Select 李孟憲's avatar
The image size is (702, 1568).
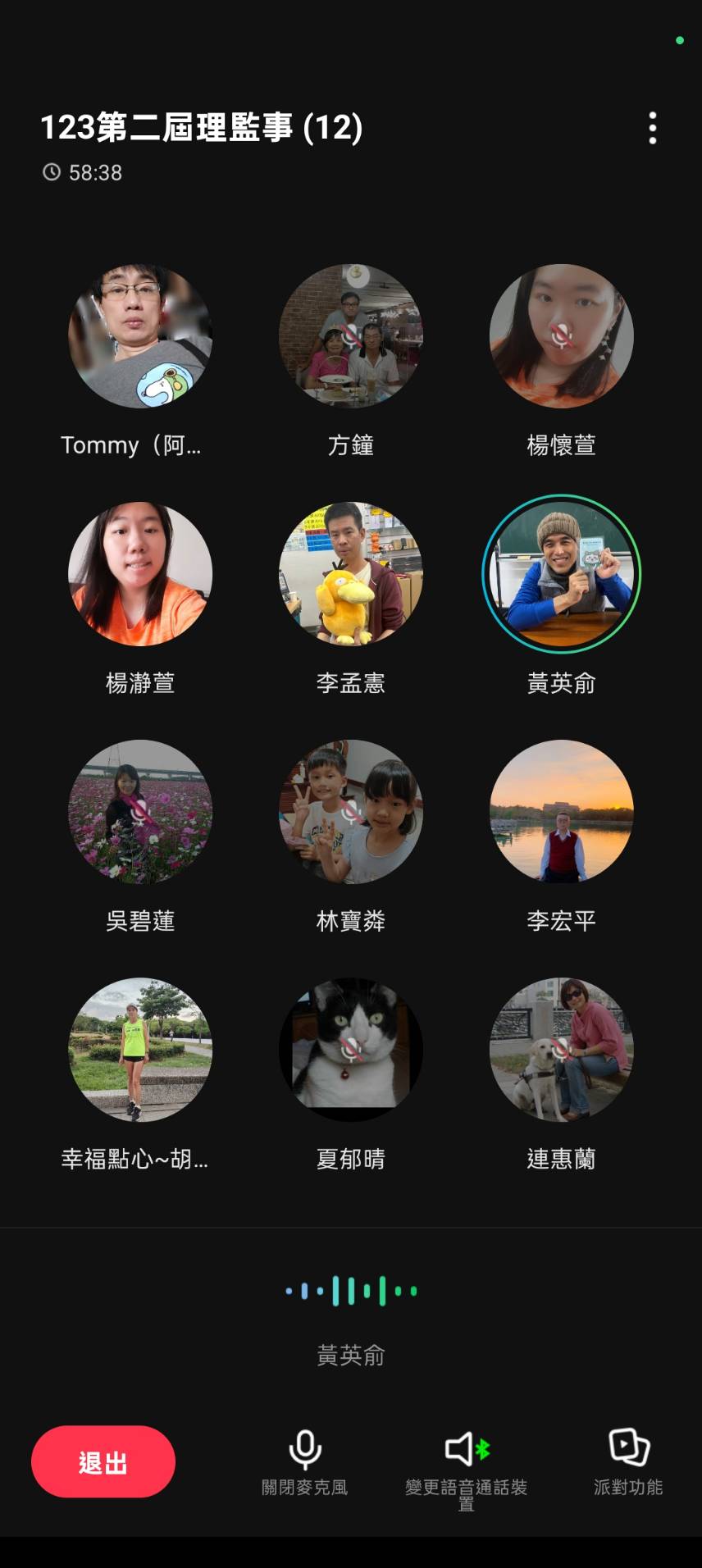pos(351,574)
